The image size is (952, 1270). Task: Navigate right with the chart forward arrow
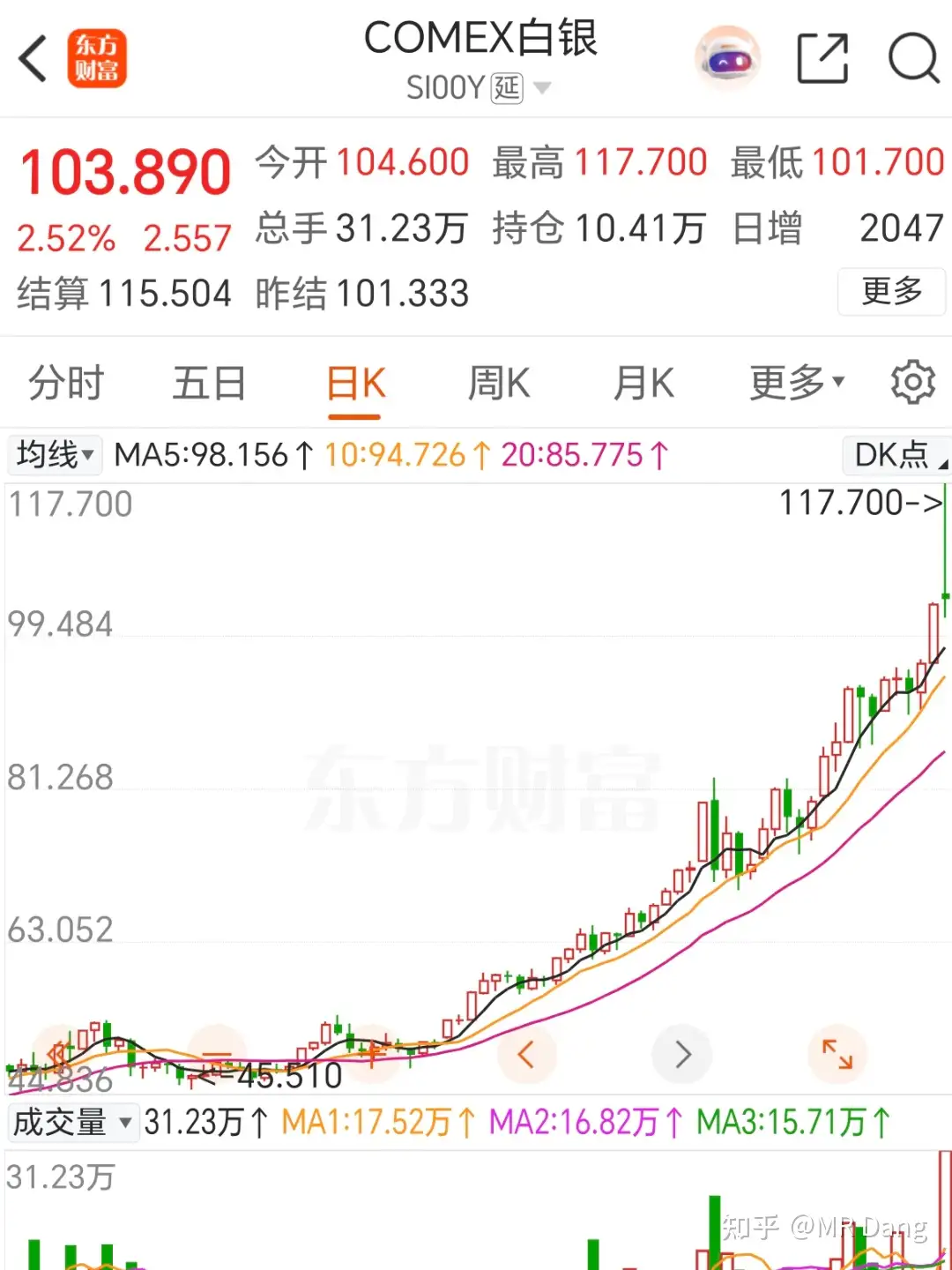click(x=681, y=1053)
